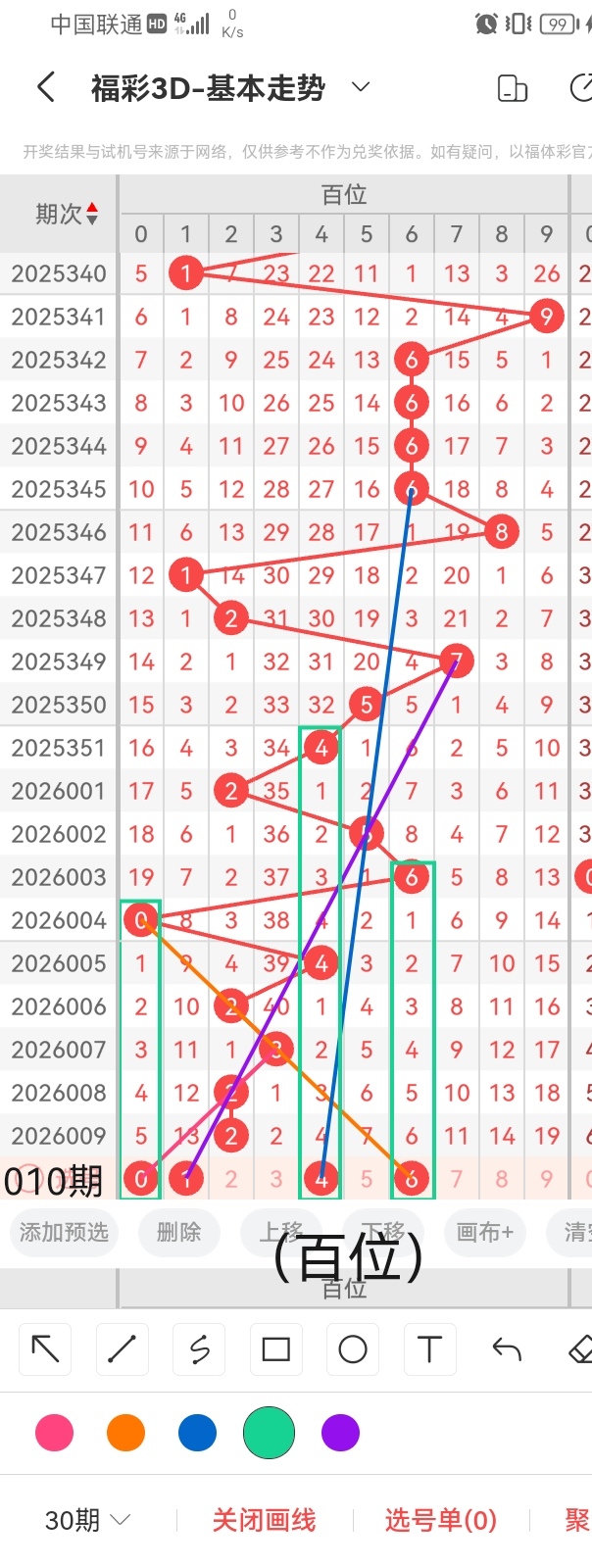Choose the freehand curve tool
Image resolution: width=592 pixels, height=1568 pixels.
pyautogui.click(x=199, y=1349)
